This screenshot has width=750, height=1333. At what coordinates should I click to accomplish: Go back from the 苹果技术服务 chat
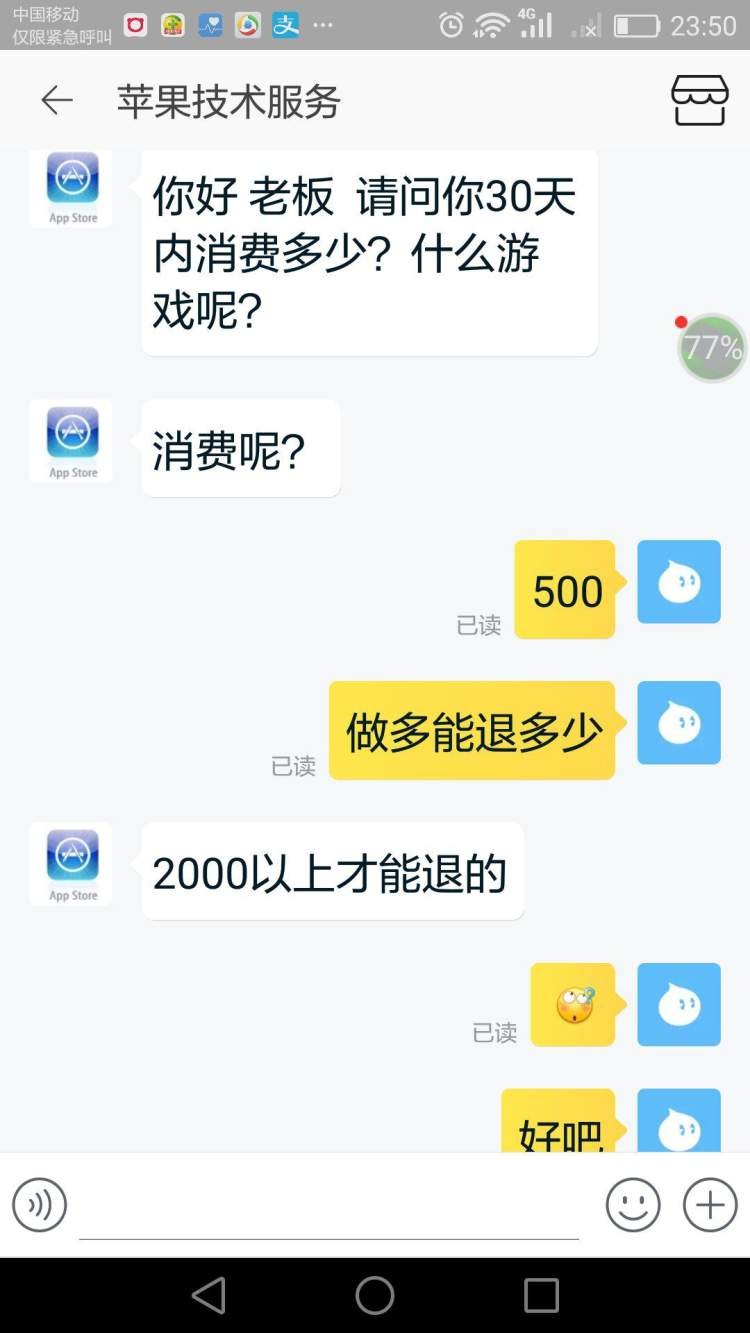pyautogui.click(x=57, y=100)
